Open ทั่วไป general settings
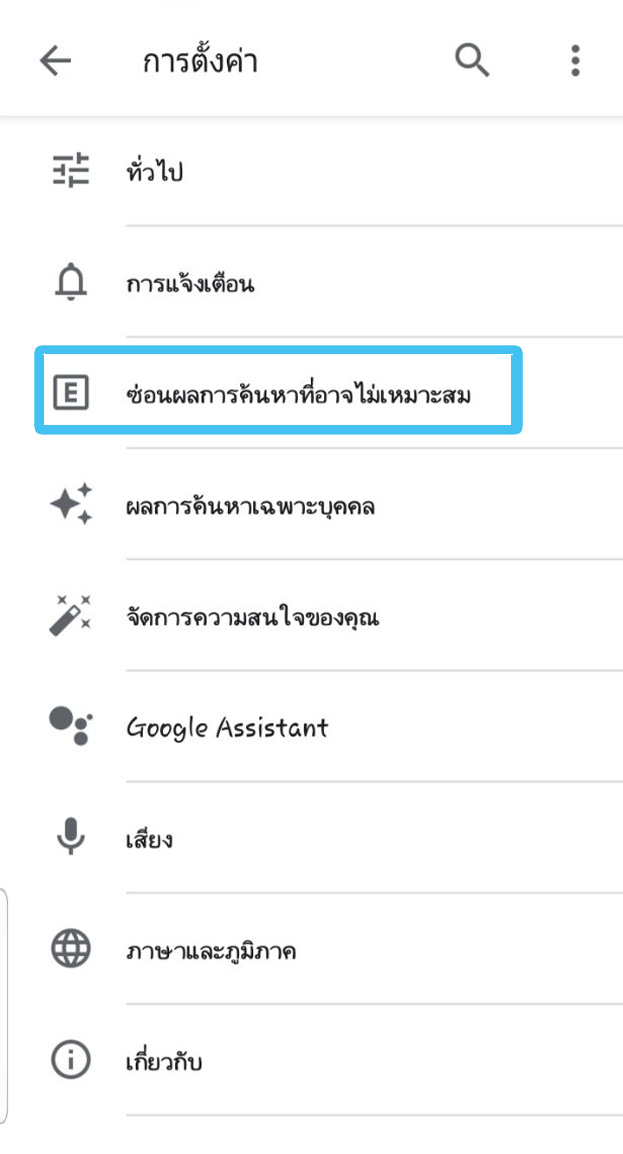Viewport: 623px width, 1154px height. [155, 172]
